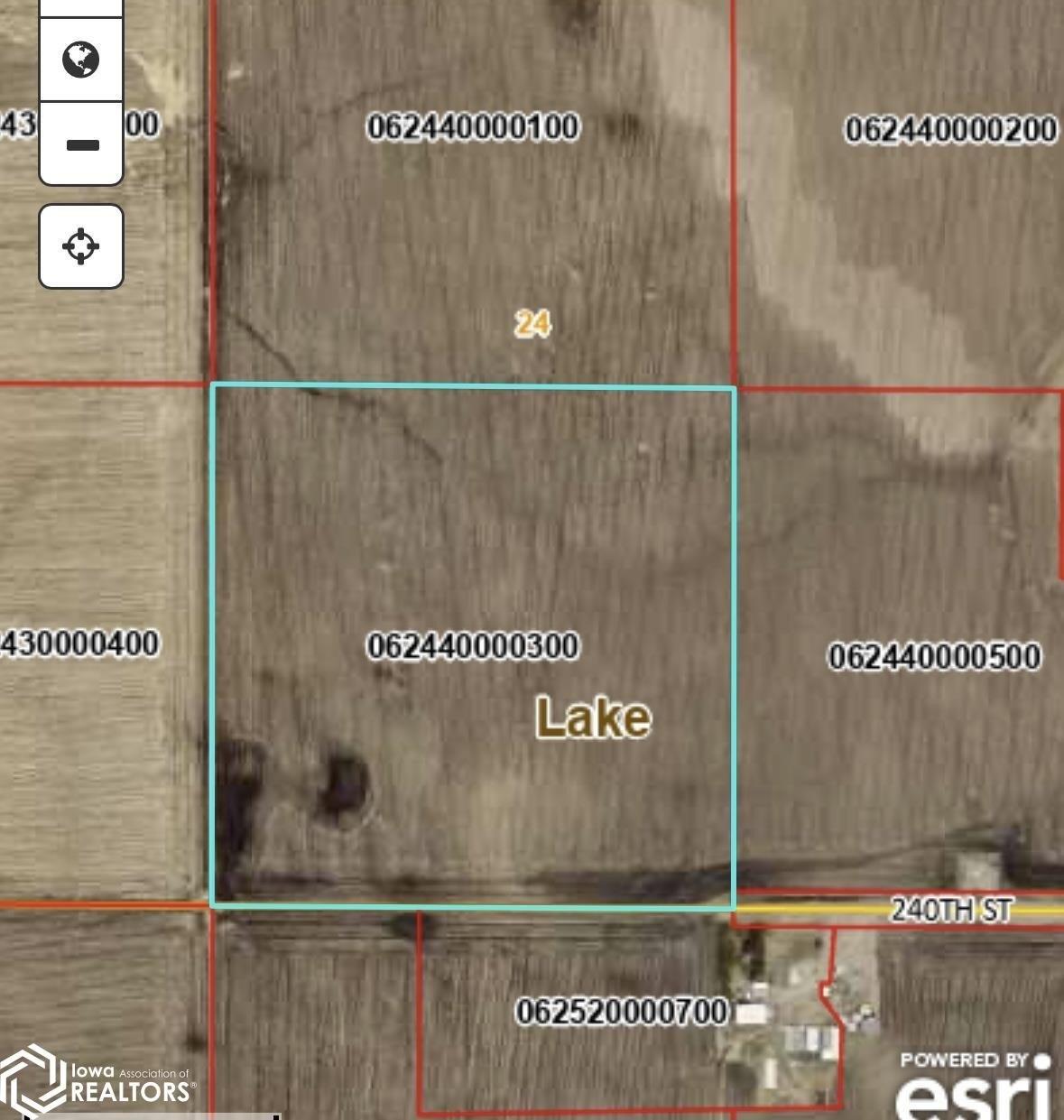The image size is (1064, 1120).
Task: Locate my position on the map
Action: [81, 246]
